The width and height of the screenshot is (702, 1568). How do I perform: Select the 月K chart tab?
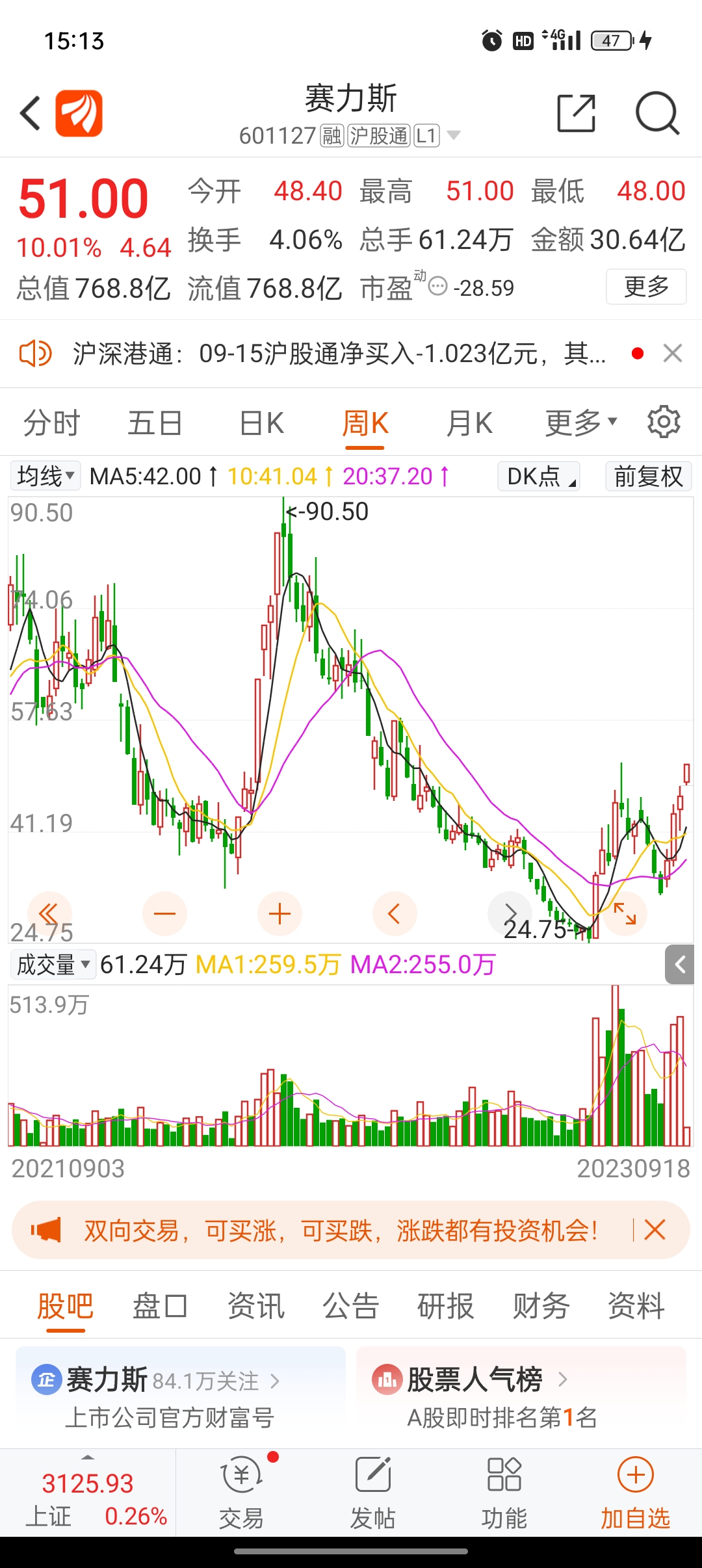click(469, 423)
